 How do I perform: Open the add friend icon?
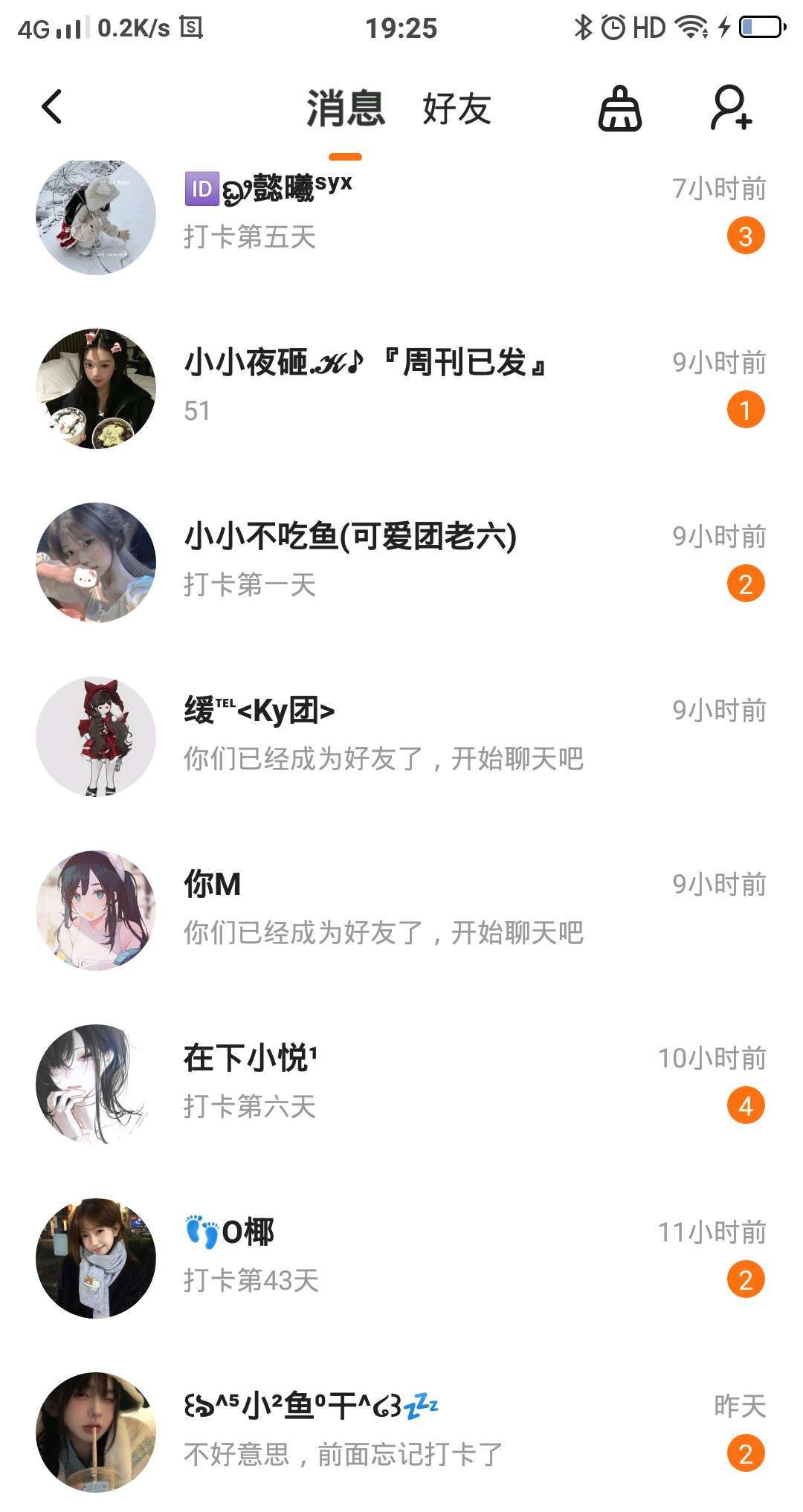[732, 109]
